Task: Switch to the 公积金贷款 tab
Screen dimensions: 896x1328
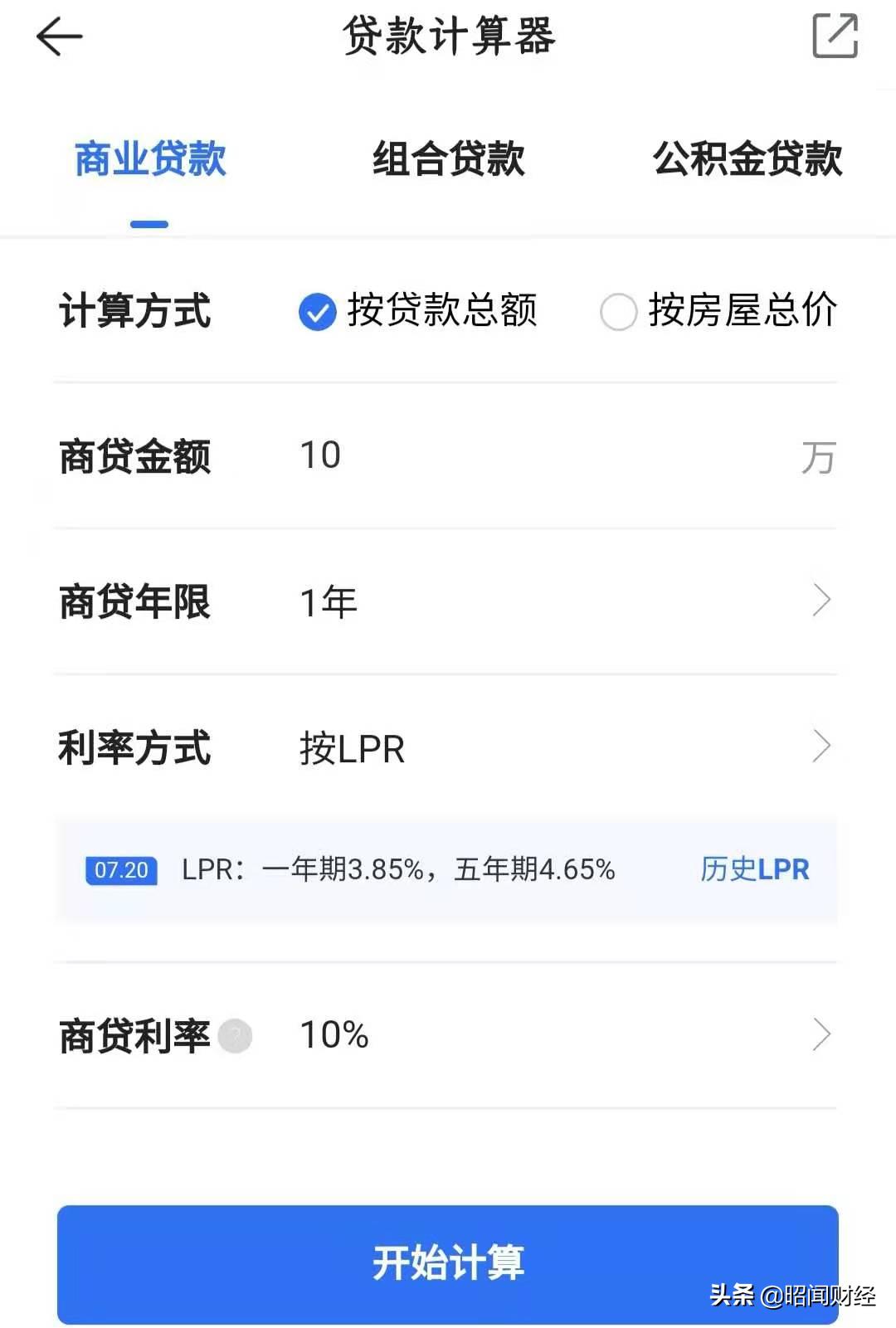Action: pos(746,161)
